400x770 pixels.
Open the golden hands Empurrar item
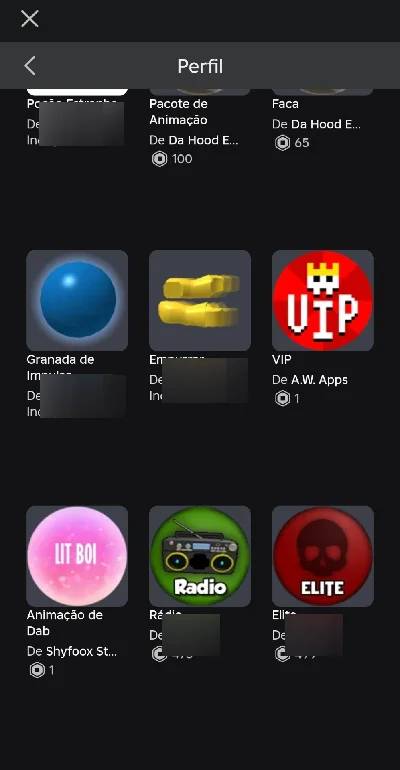pyautogui.click(x=200, y=300)
